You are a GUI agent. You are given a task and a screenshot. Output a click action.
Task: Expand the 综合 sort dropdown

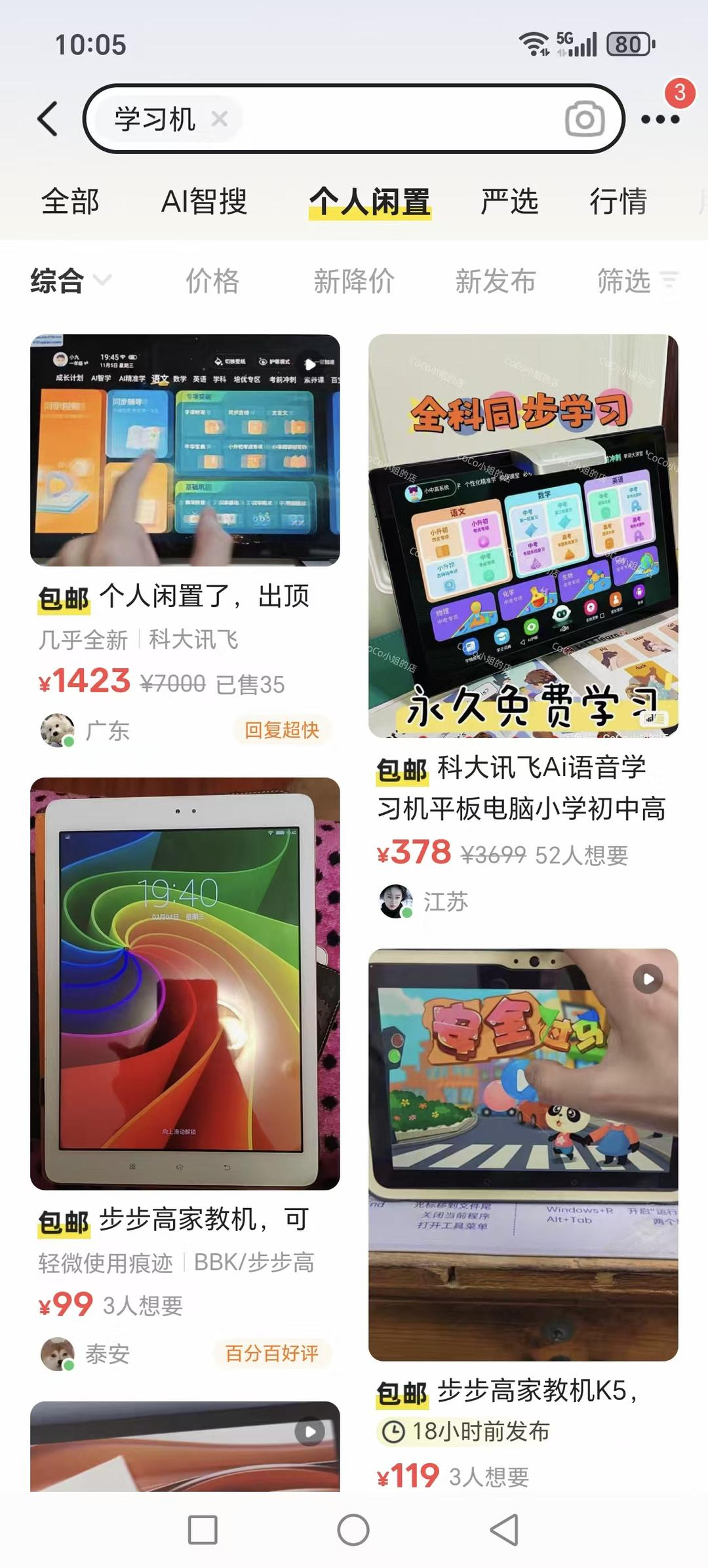tap(70, 281)
